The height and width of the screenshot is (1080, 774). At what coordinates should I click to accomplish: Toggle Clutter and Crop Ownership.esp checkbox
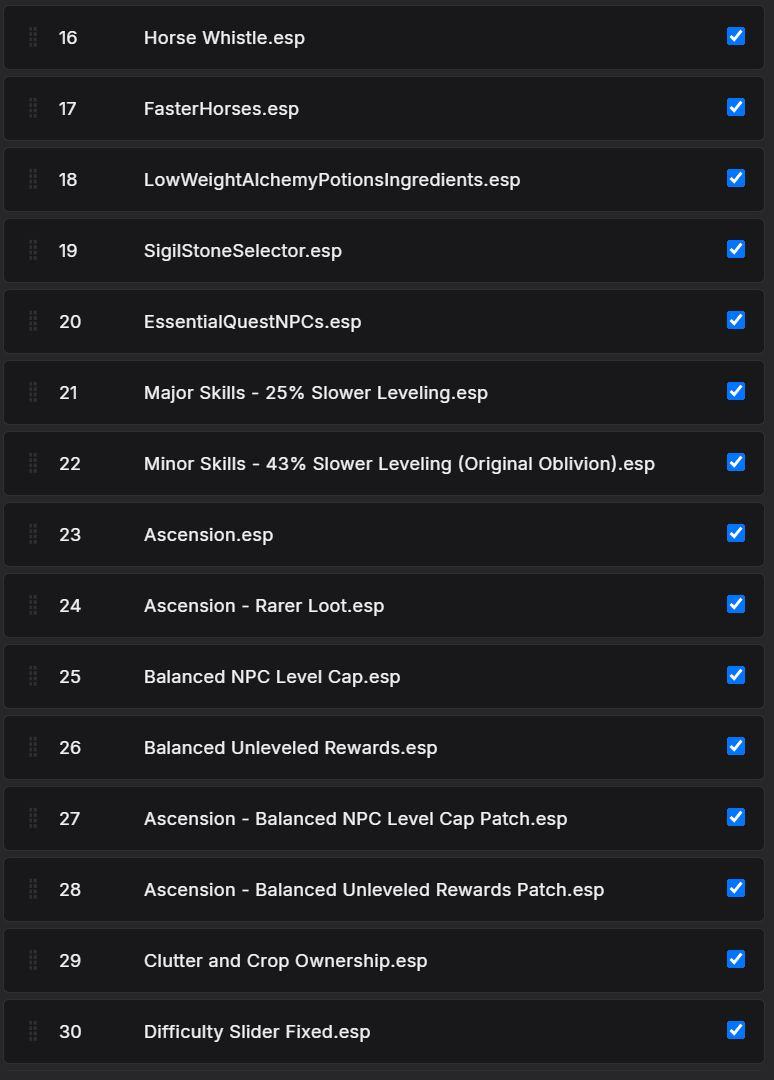point(736,959)
